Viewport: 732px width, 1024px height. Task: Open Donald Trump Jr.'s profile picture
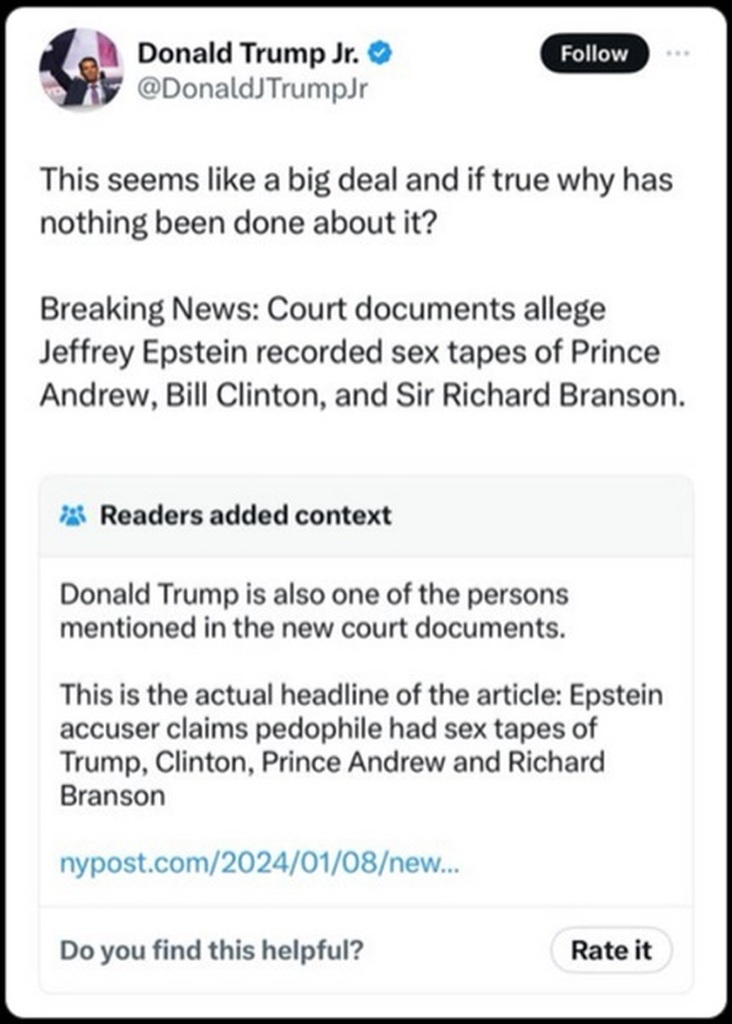(x=79, y=69)
